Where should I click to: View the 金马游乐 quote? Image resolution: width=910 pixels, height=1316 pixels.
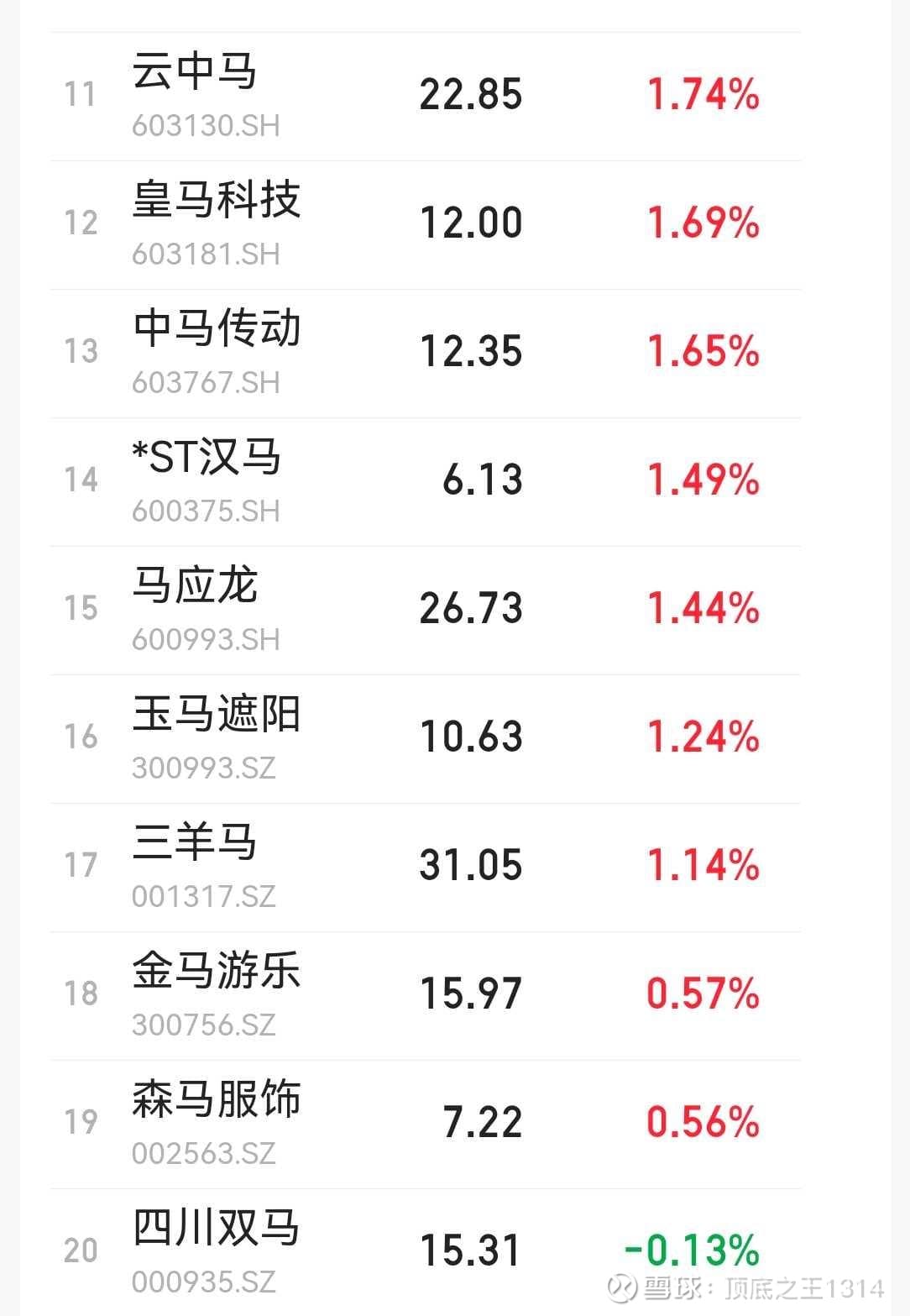tap(216, 971)
